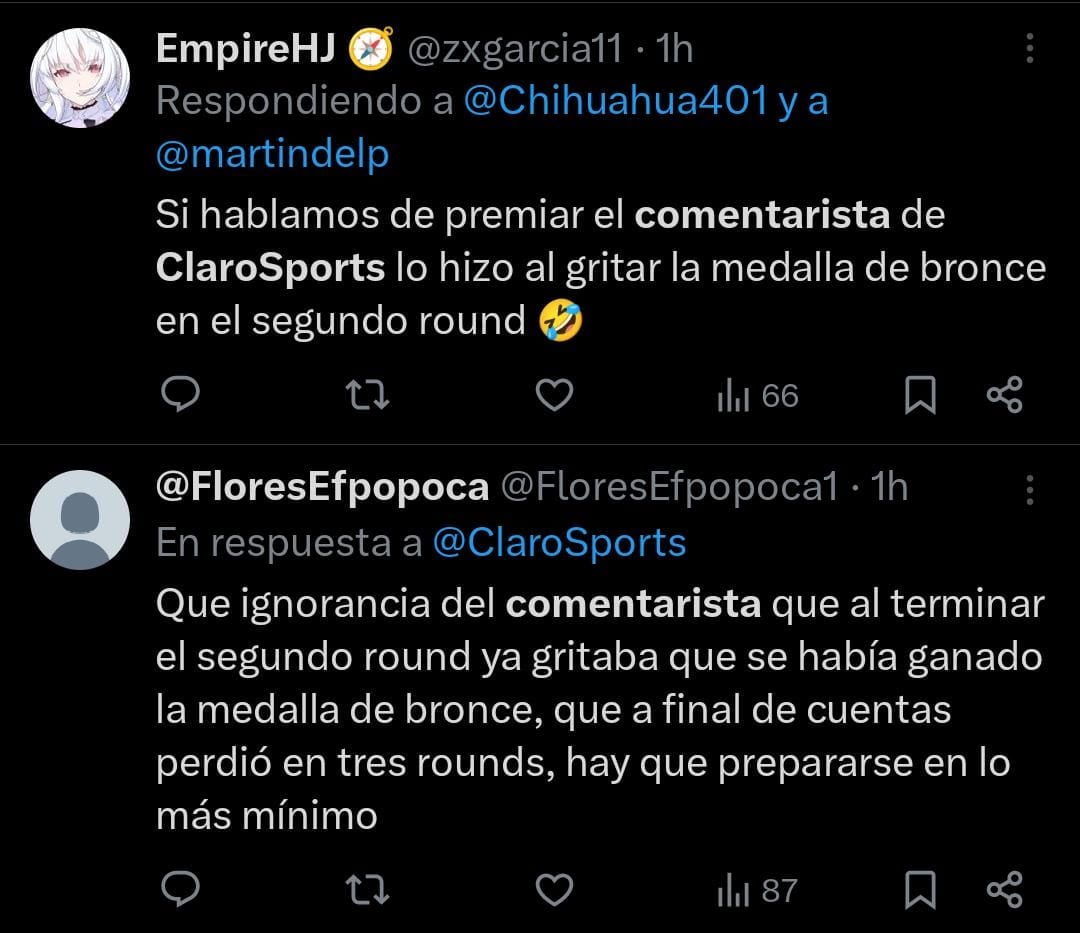1080x933 pixels.
Task: Retweet @FloresEfpopoca's tweet
Action: pos(367,889)
